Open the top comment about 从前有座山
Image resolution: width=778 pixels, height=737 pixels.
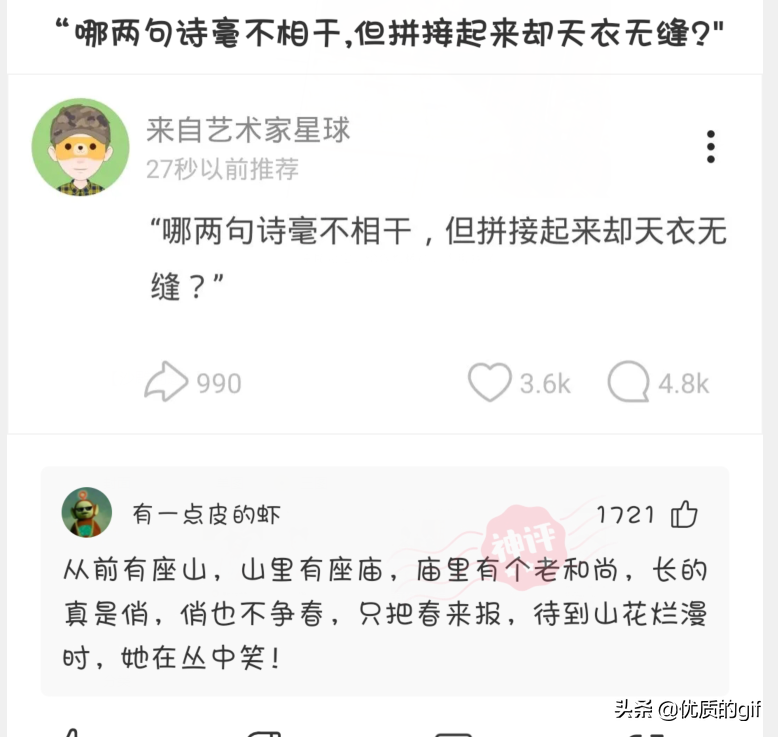(385, 615)
